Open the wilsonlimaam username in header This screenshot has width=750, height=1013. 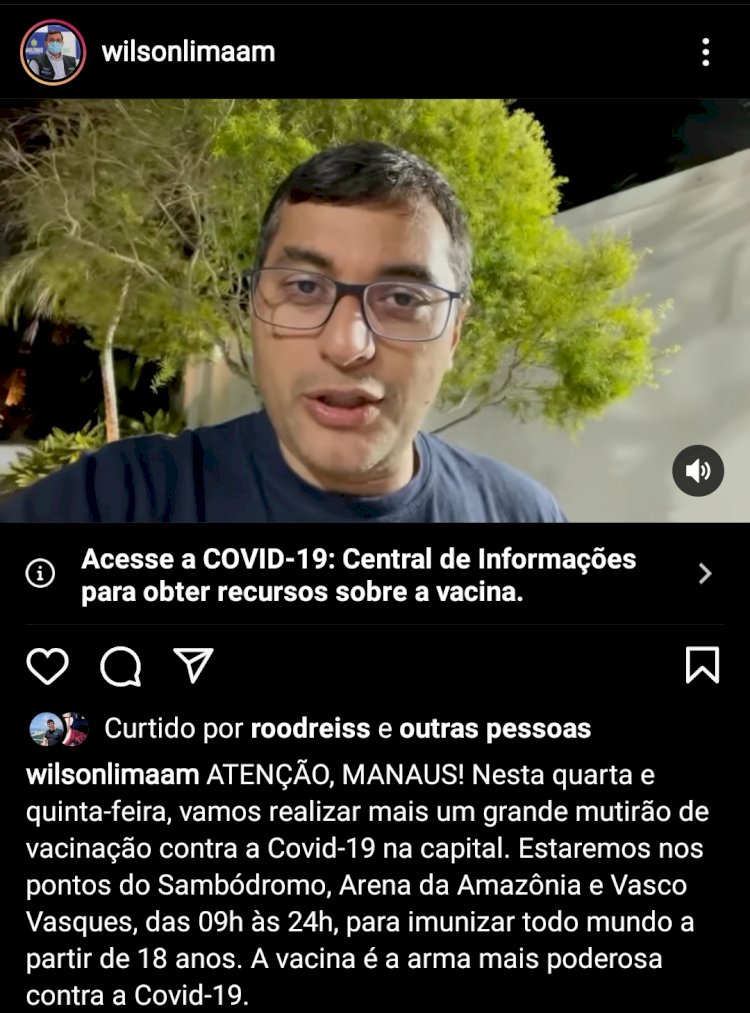tap(188, 52)
